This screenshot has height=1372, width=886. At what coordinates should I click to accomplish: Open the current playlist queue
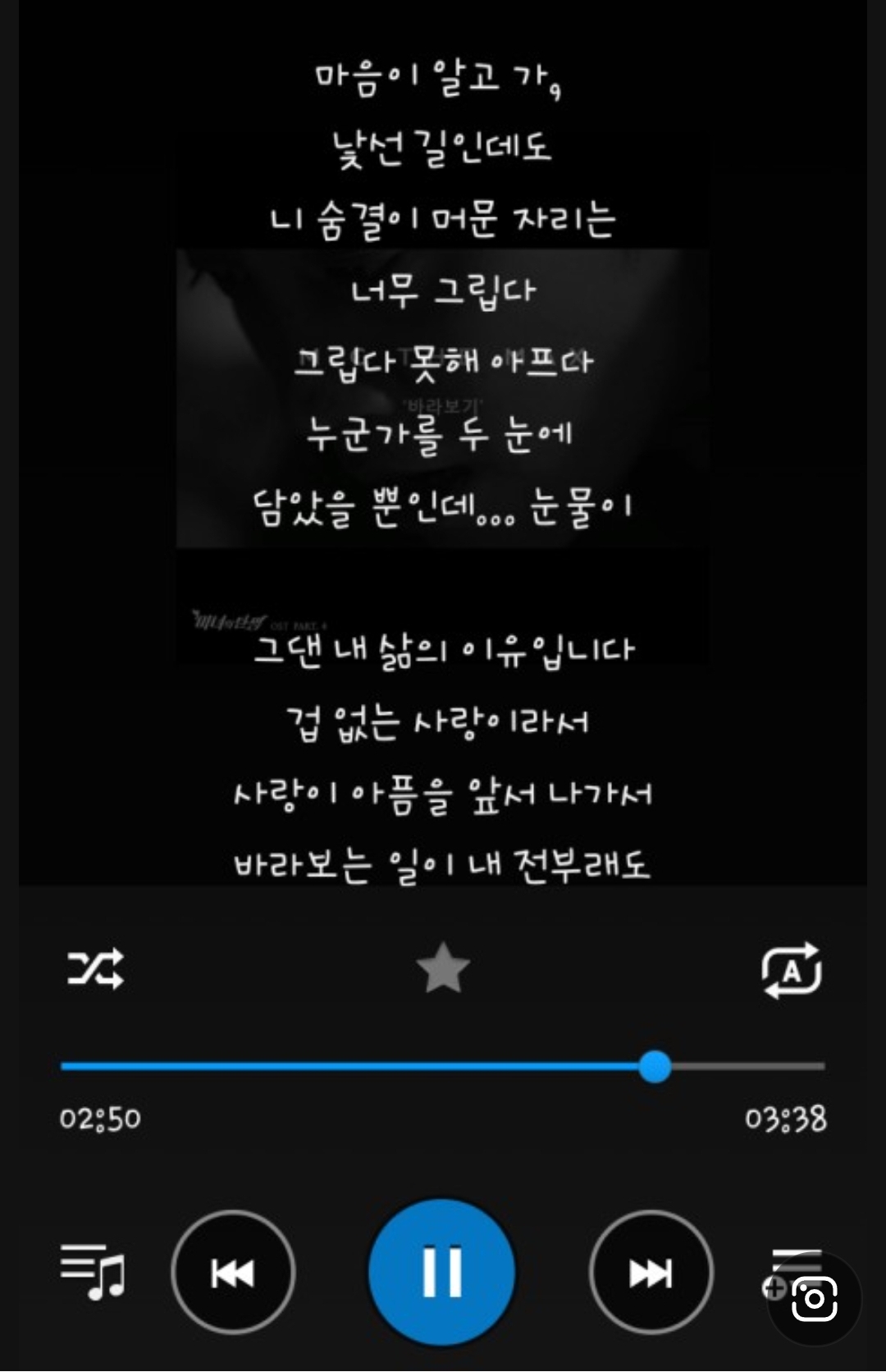pyautogui.click(x=92, y=1272)
